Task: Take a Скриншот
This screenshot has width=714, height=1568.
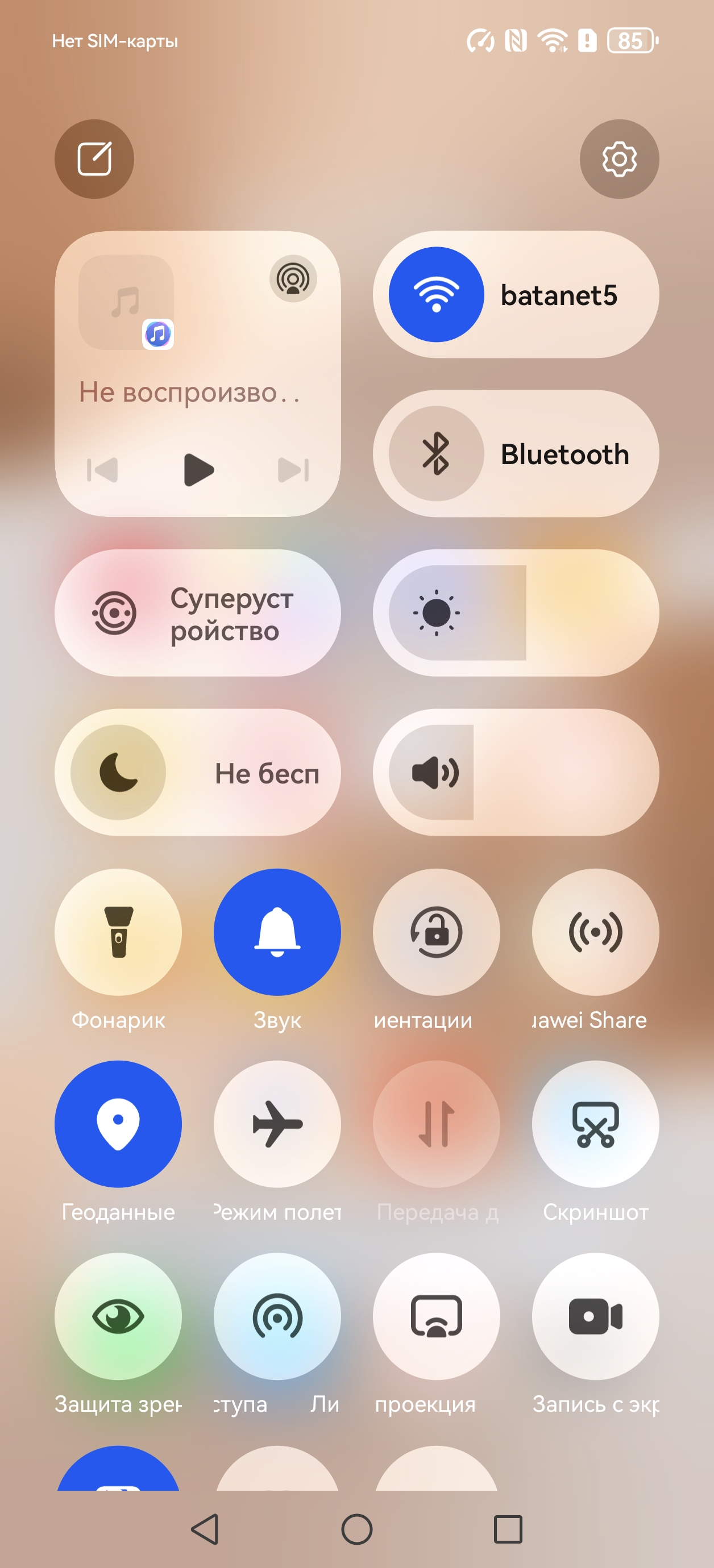Action: point(595,1124)
